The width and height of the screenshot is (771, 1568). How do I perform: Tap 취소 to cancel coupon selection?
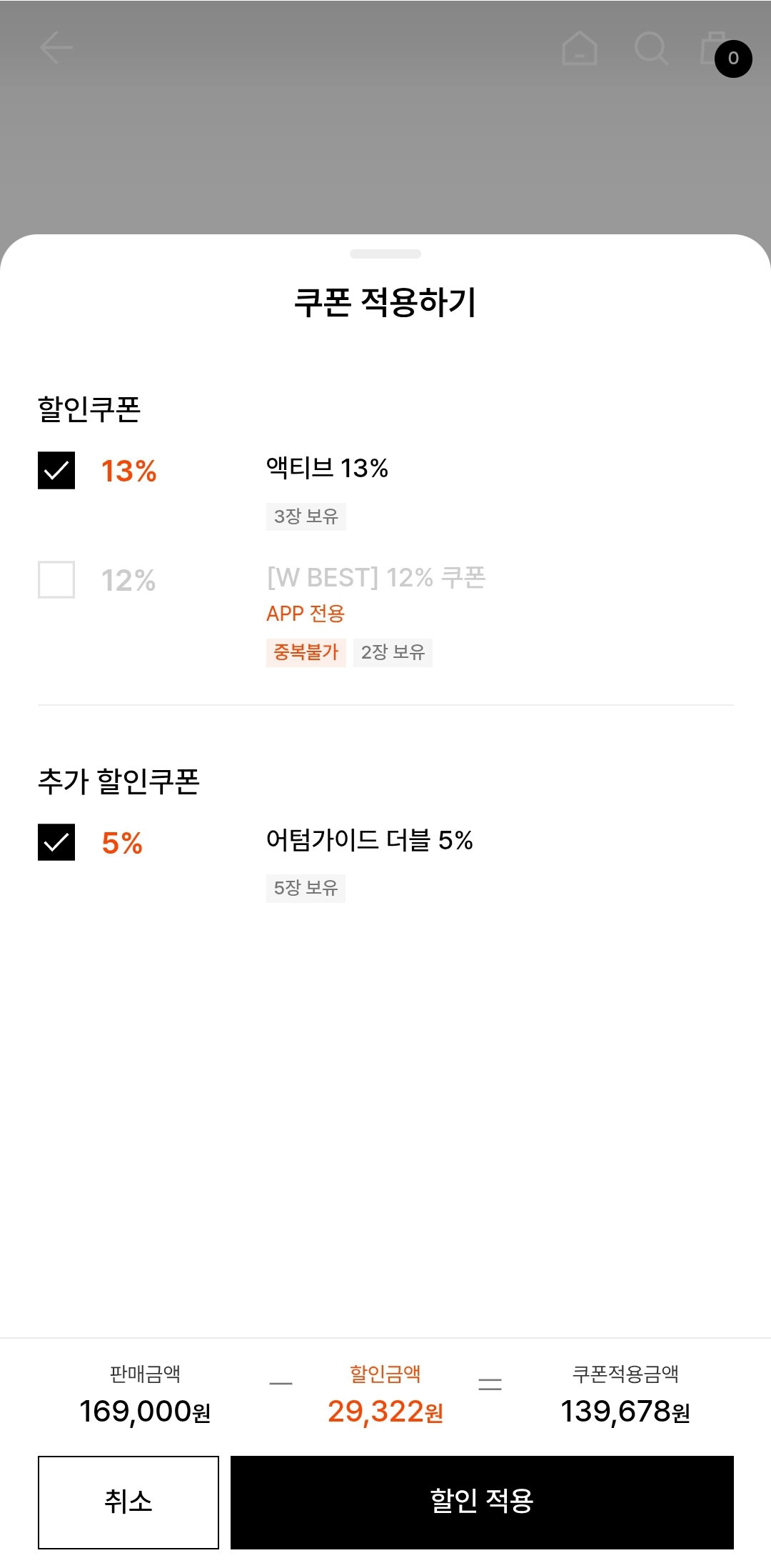[128, 1502]
